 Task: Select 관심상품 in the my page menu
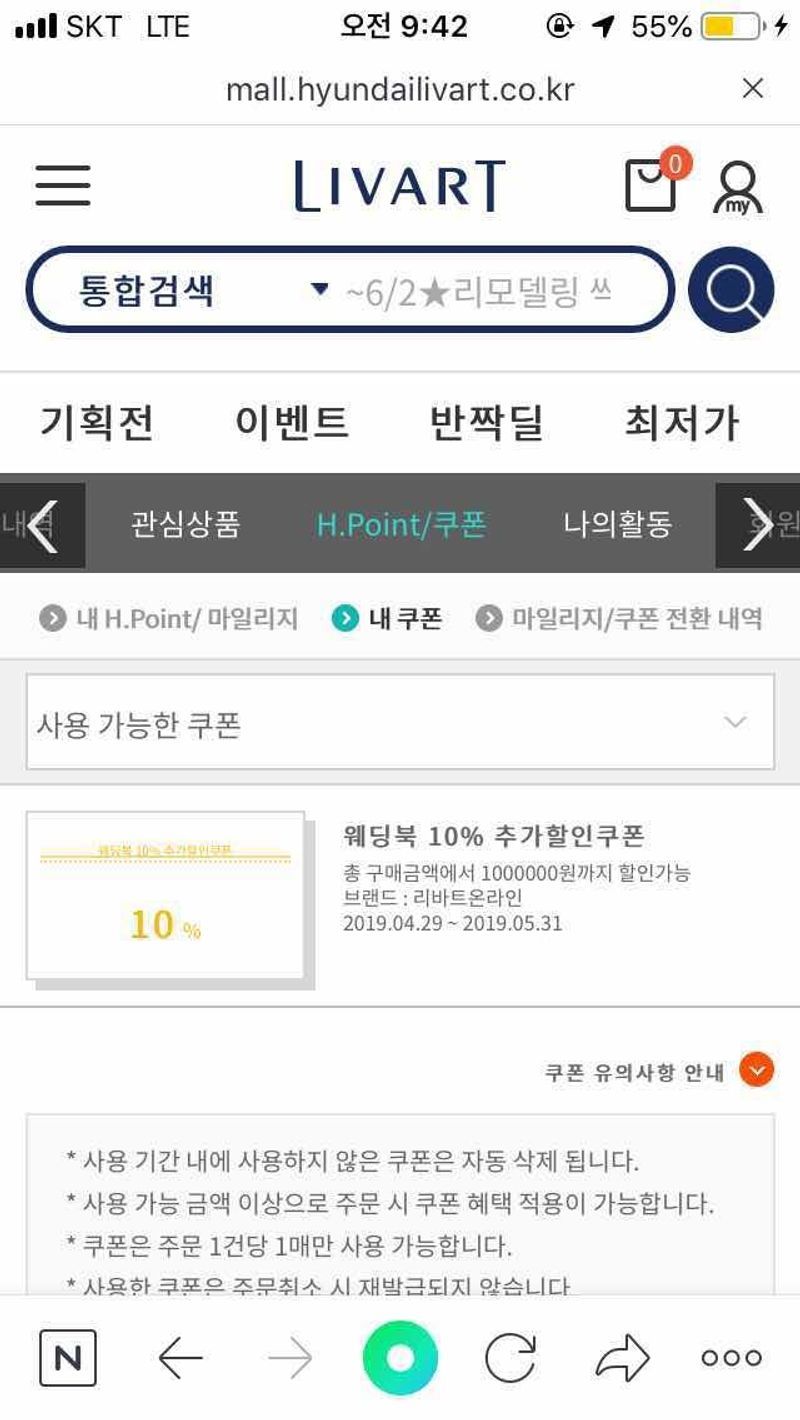pos(185,524)
